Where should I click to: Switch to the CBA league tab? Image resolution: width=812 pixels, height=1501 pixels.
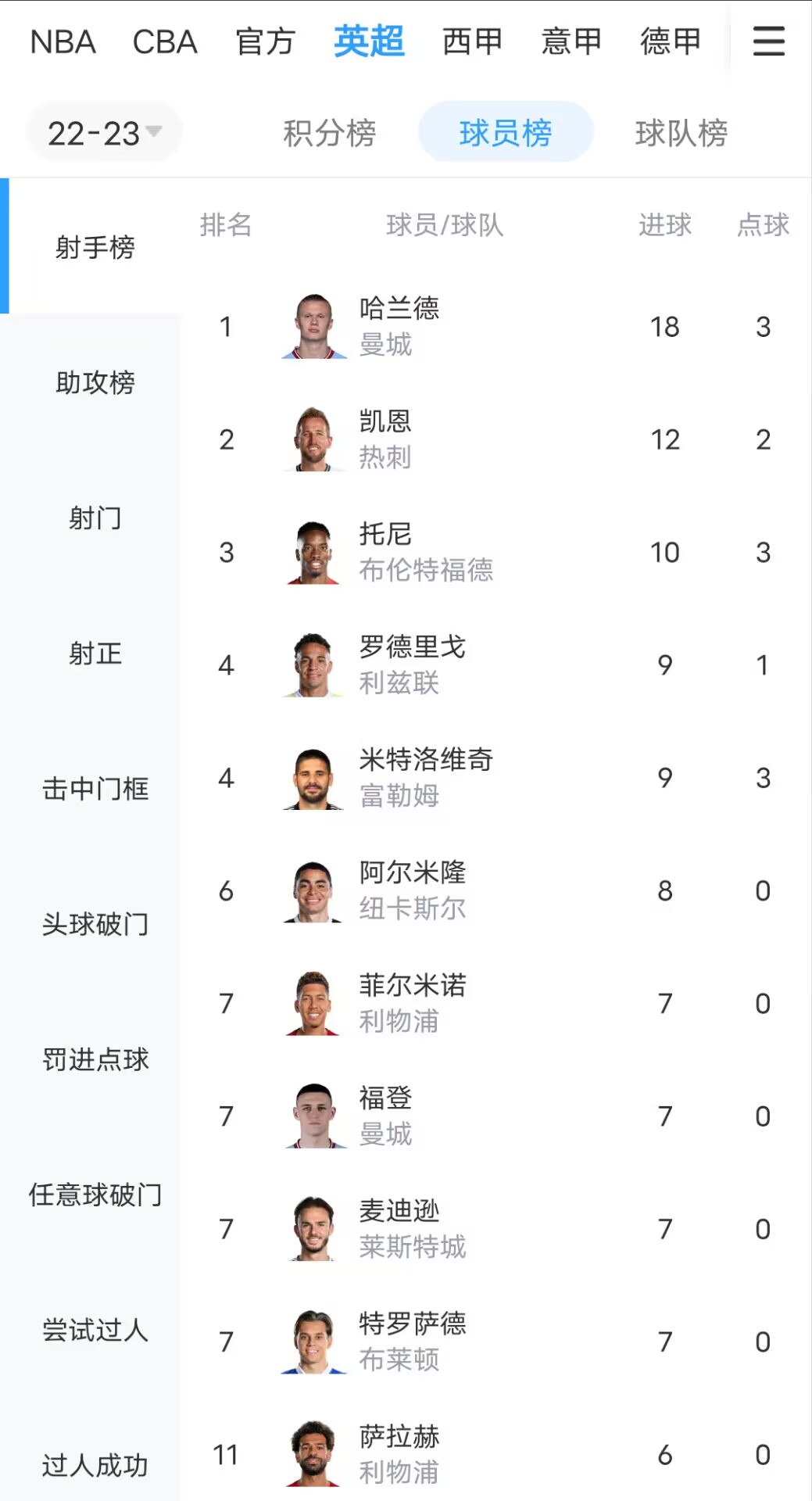coord(165,42)
